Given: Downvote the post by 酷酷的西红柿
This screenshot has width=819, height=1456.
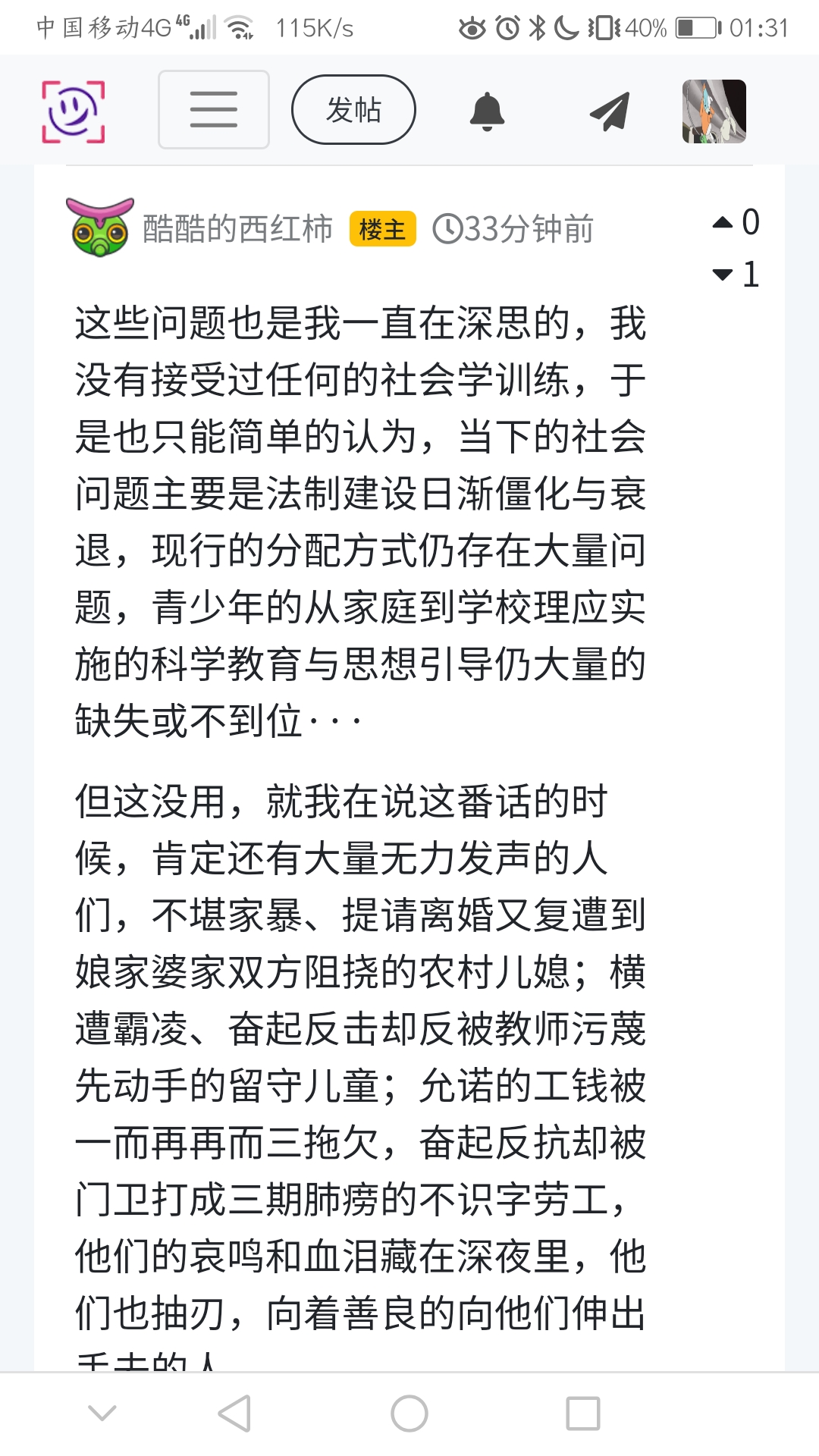Looking at the screenshot, I should point(723,275).
